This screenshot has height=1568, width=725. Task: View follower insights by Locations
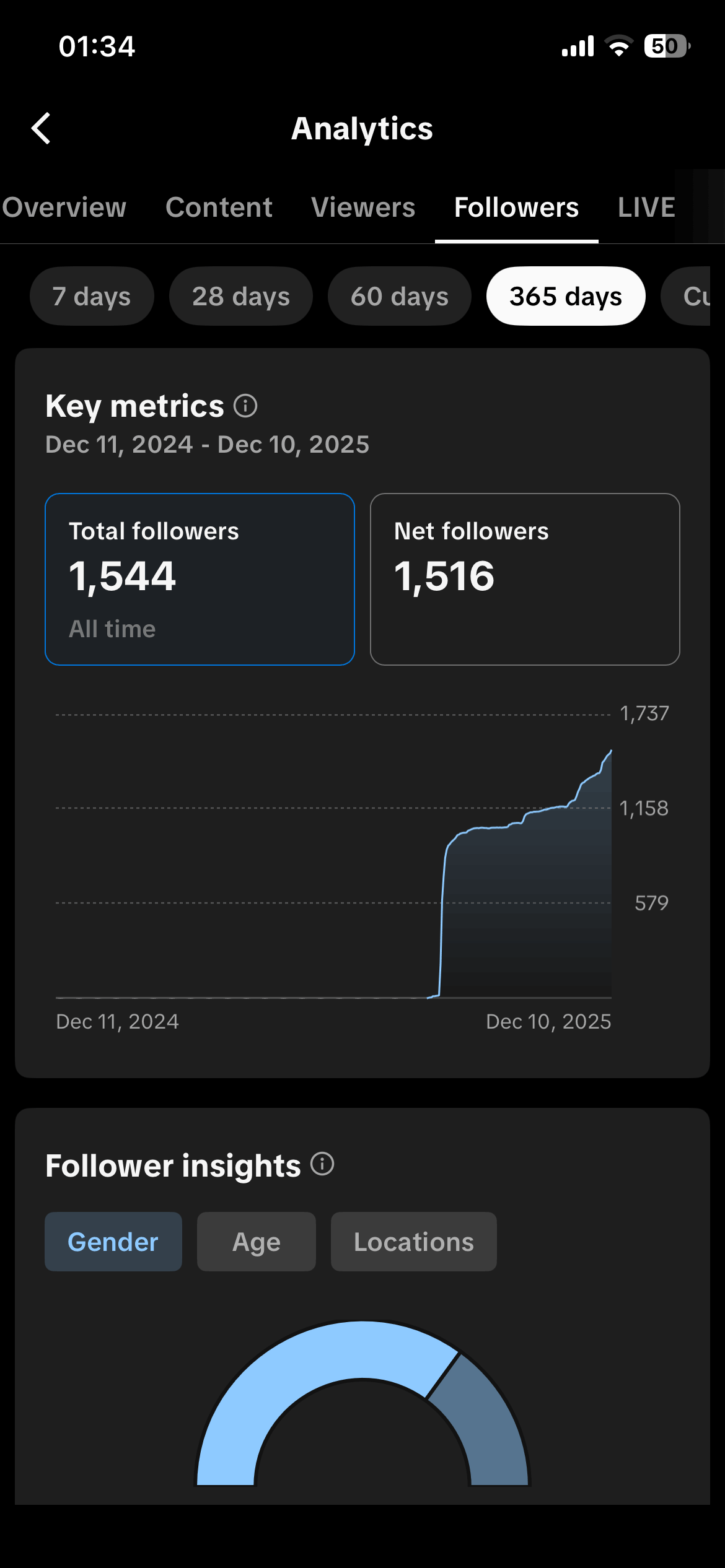(x=413, y=1242)
